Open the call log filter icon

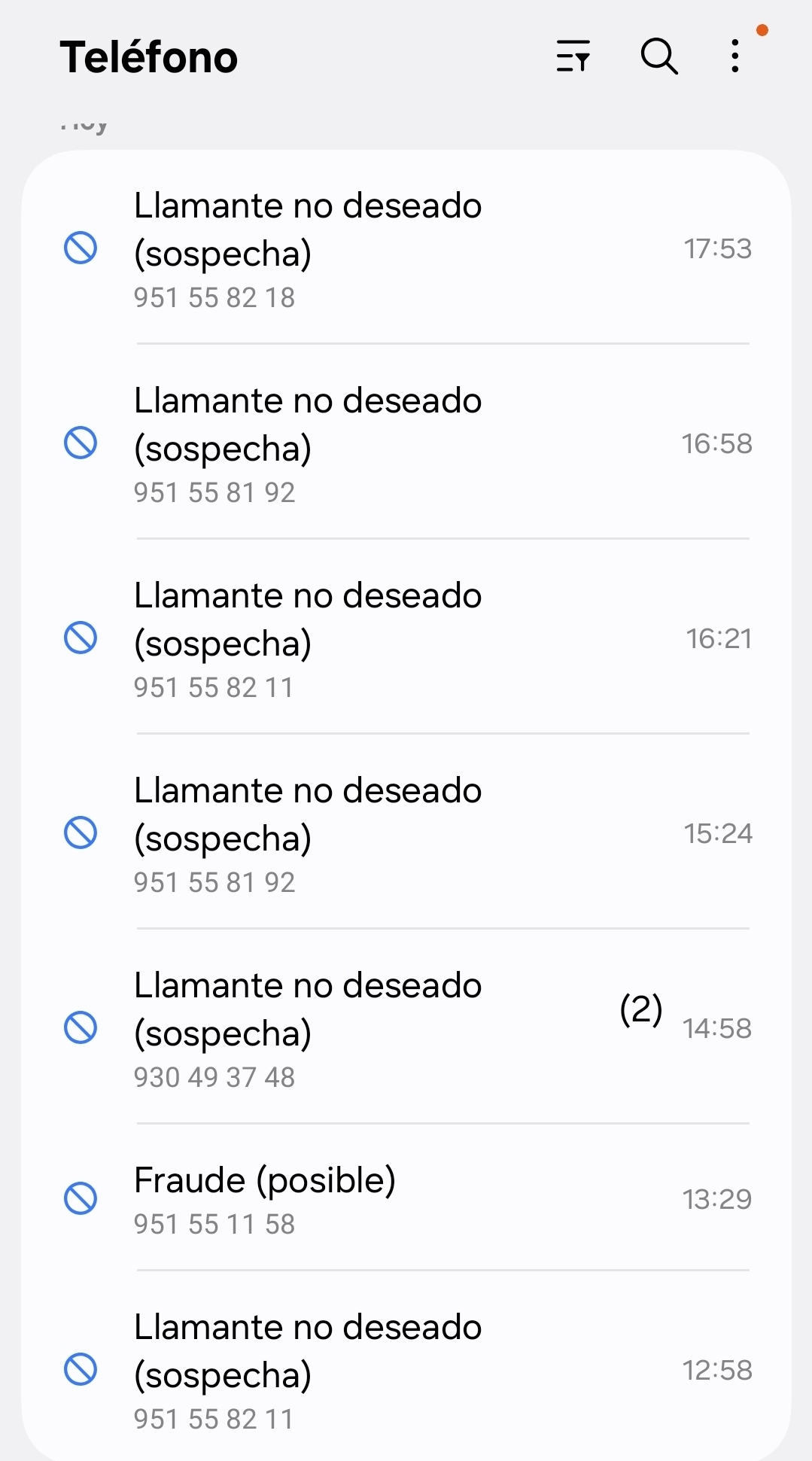pos(573,56)
